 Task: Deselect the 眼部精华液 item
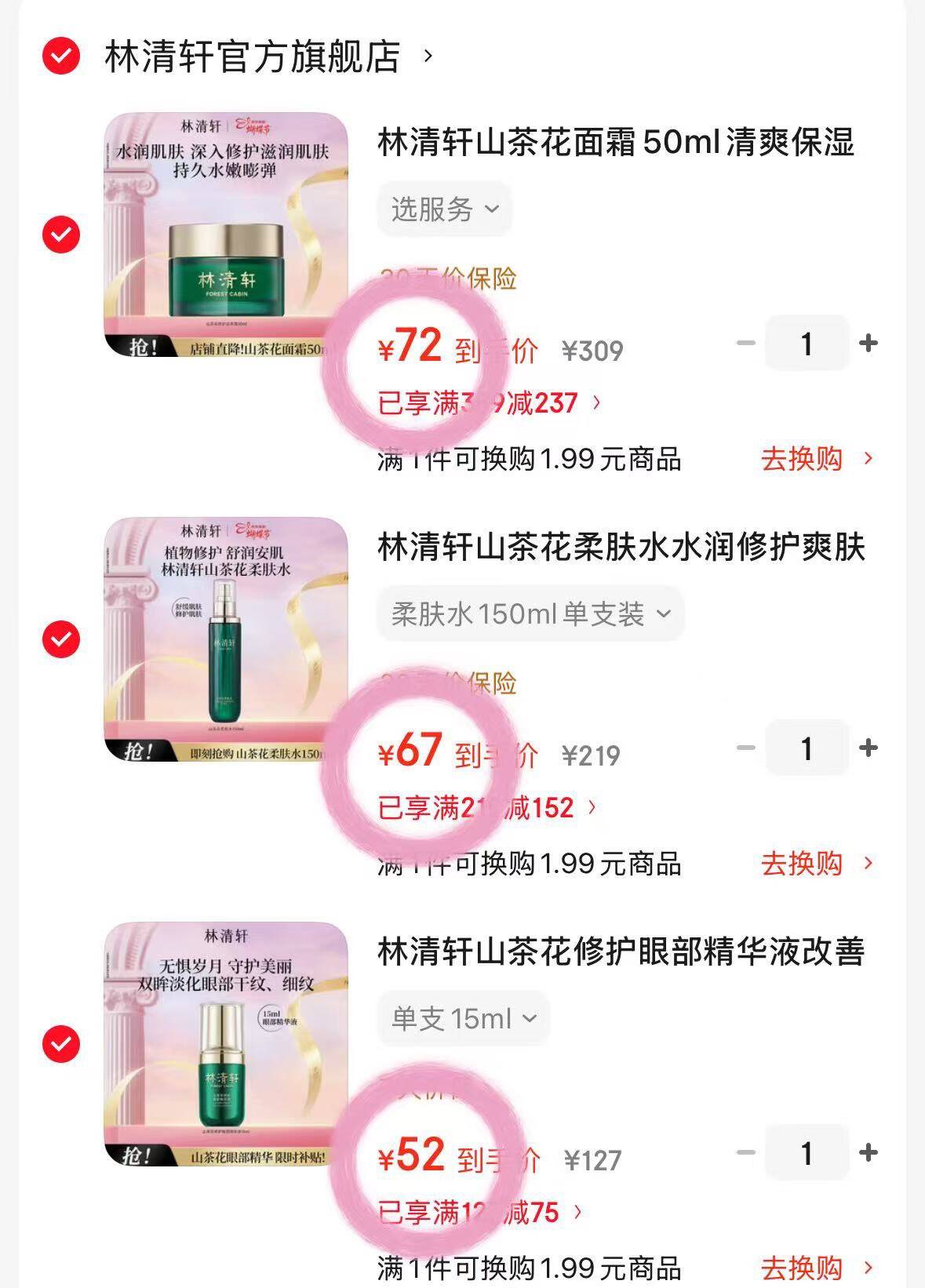(61, 1044)
